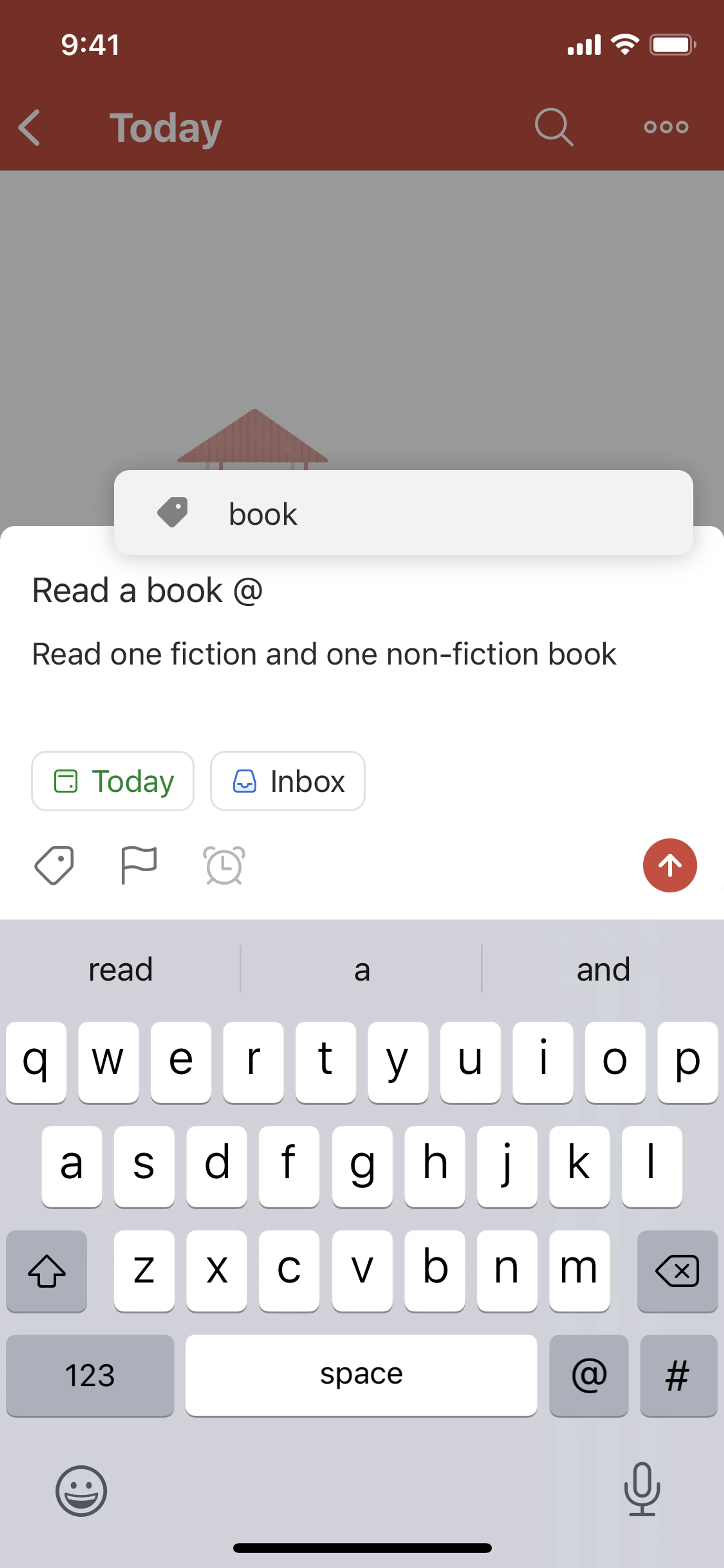Viewport: 724px width, 1568px height.
Task: Set a priority with the flag icon
Action: click(139, 865)
